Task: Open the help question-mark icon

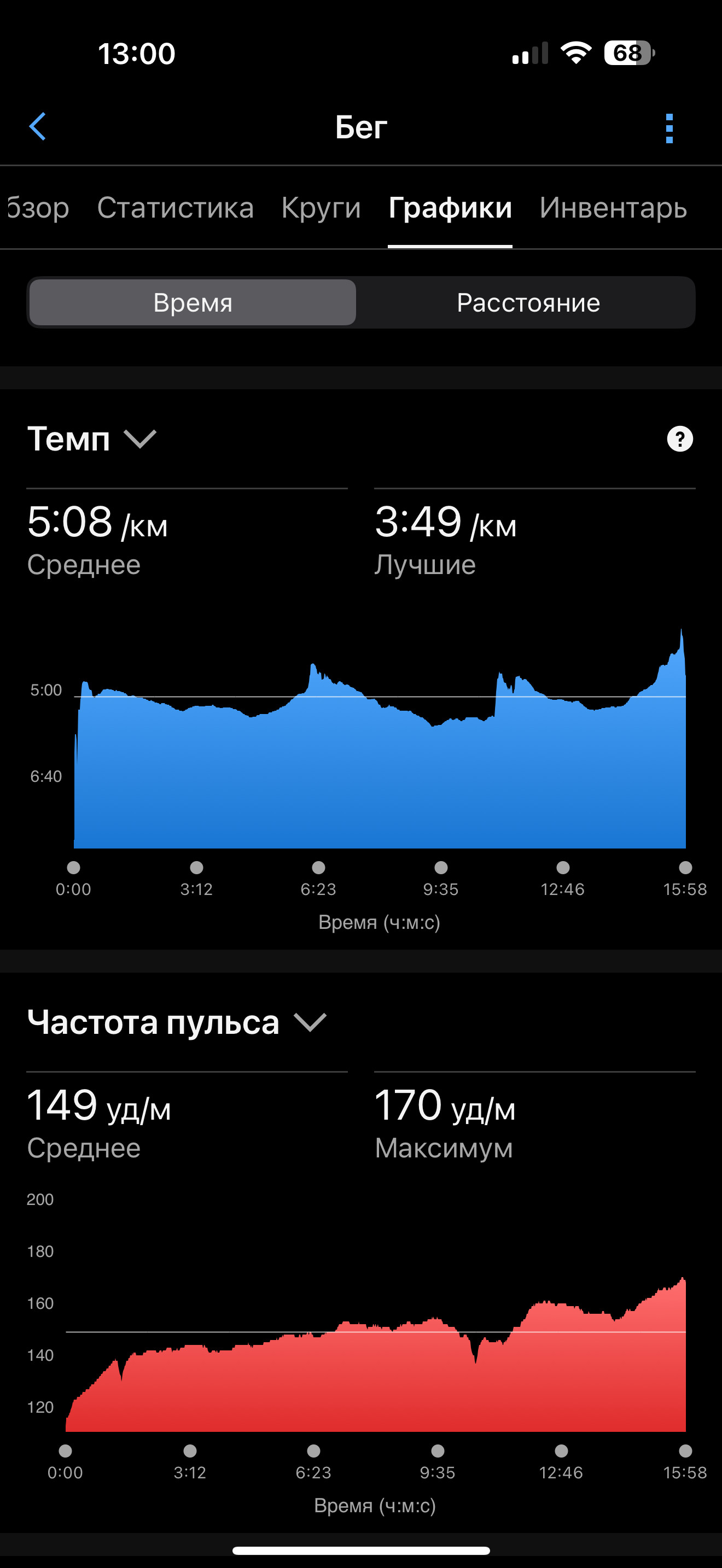Action: (x=679, y=439)
